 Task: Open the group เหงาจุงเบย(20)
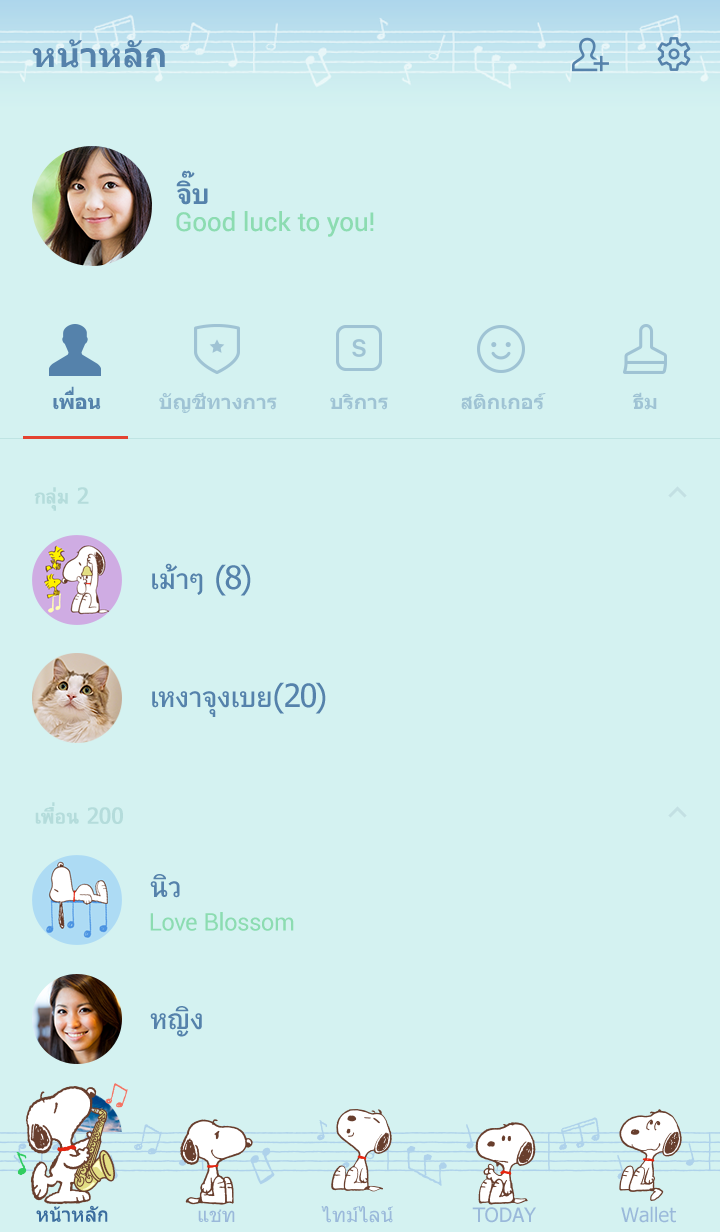[238, 698]
